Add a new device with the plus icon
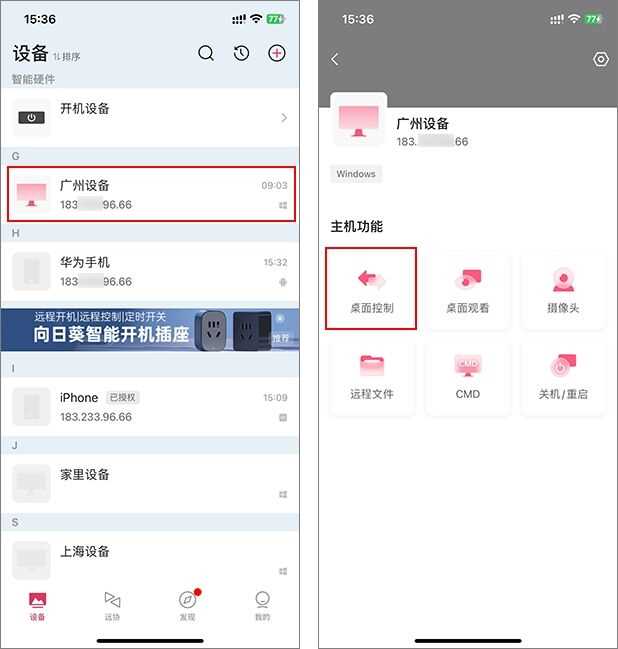618x649 pixels. [x=277, y=54]
